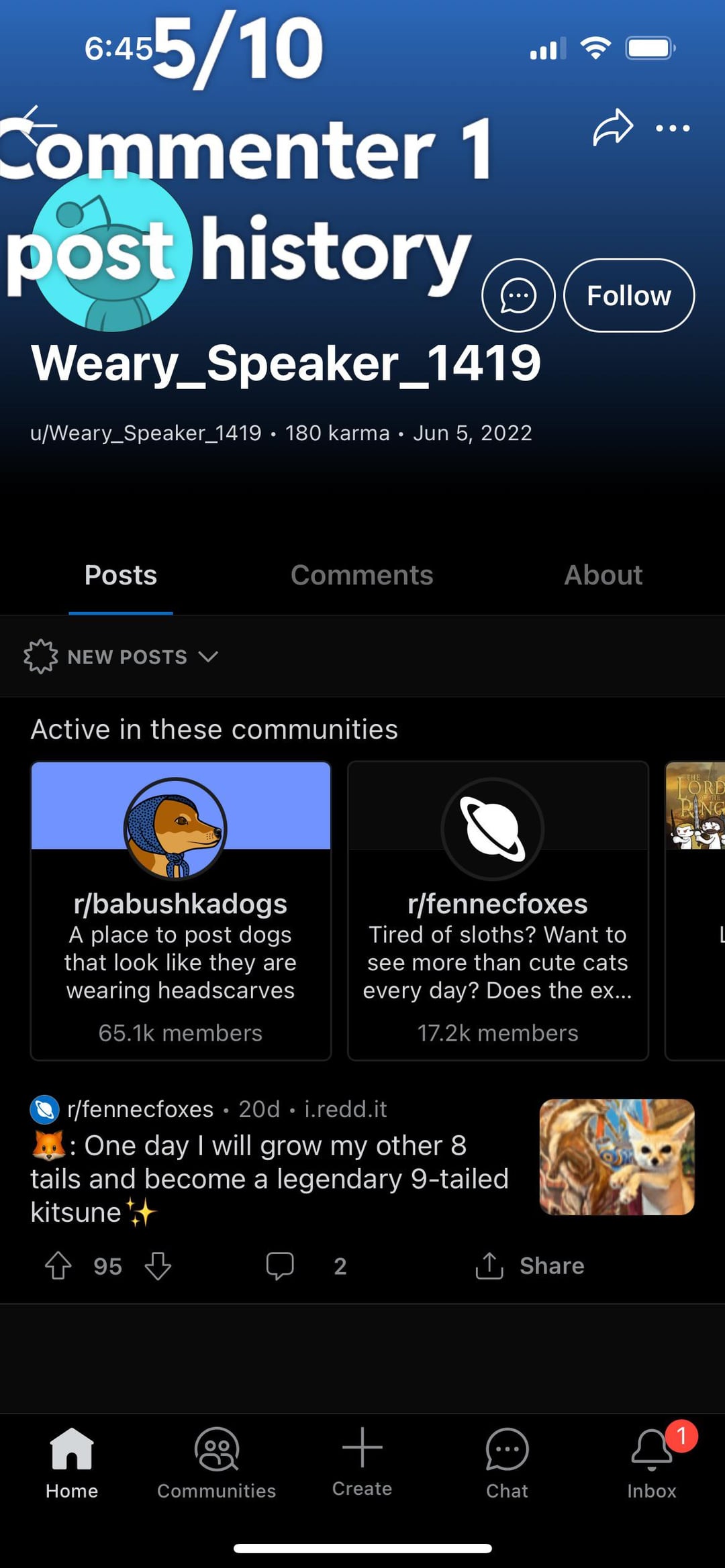This screenshot has height=1568, width=725.
Task: Open the Communities tab
Action: (x=216, y=1463)
